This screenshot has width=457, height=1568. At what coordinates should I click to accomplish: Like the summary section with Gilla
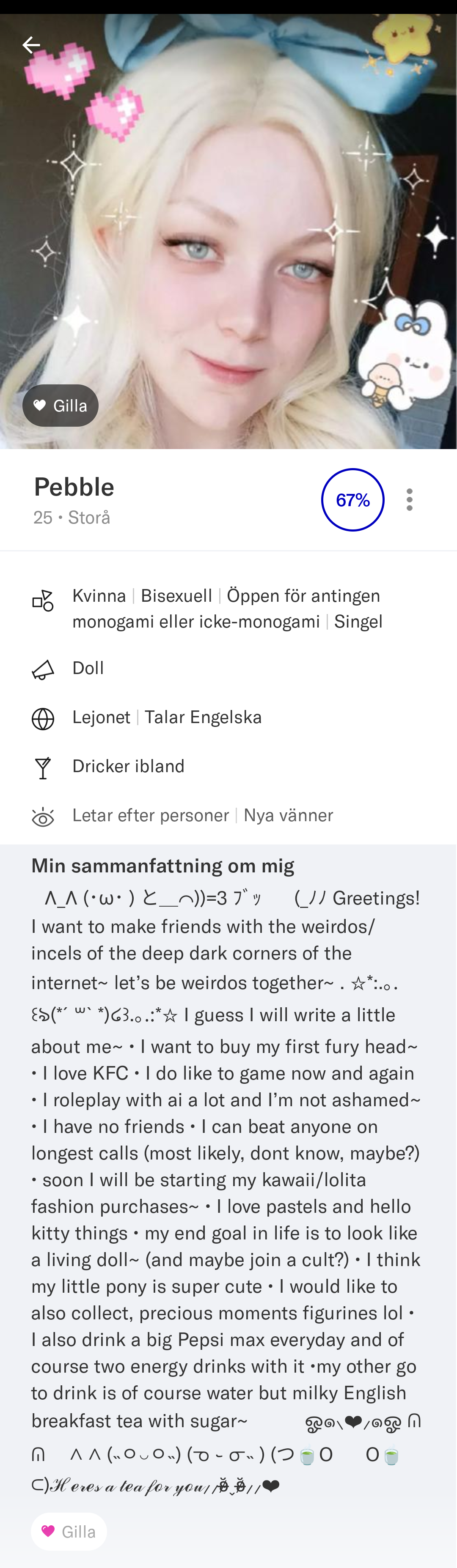(x=69, y=1531)
